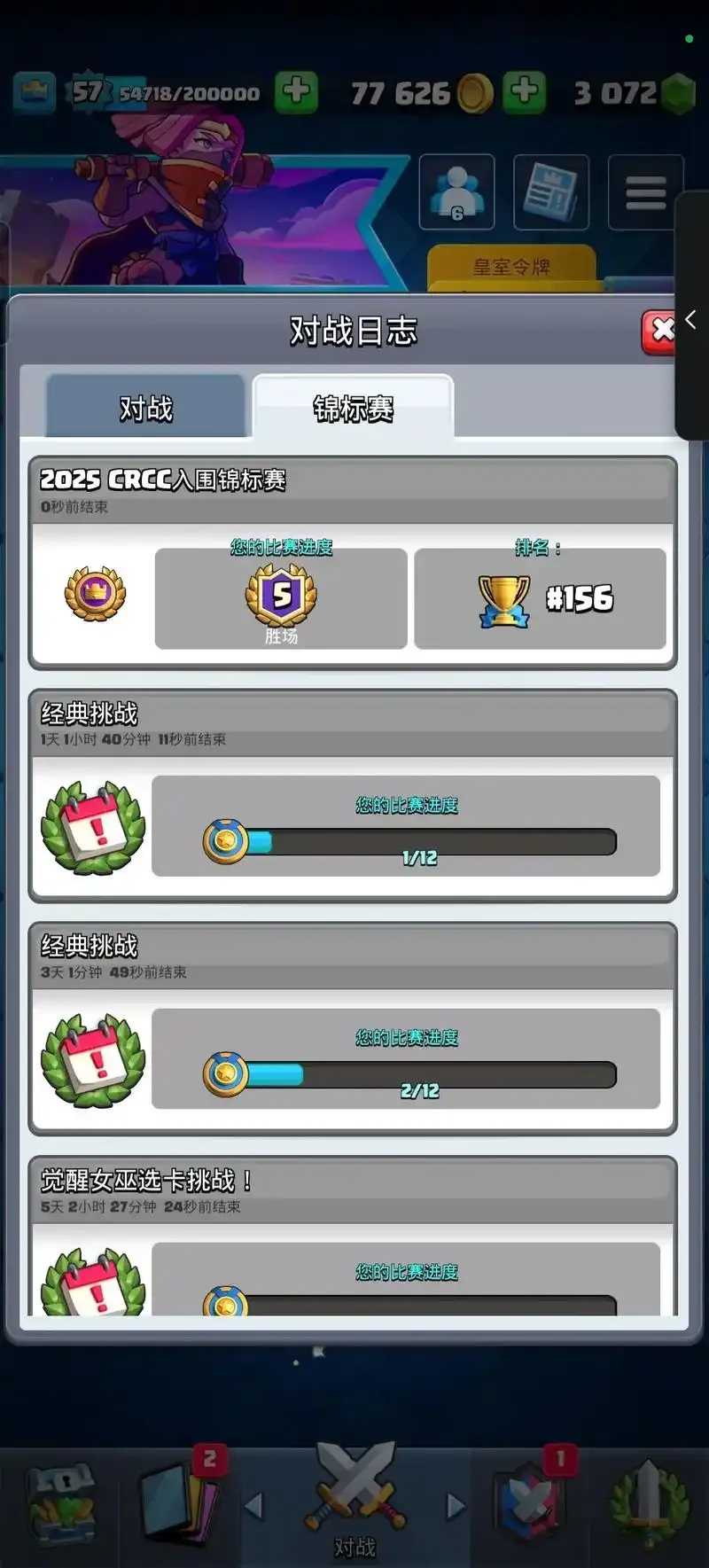Close the 对战日志 dialog
Screen dimensions: 709x1568
point(660,332)
